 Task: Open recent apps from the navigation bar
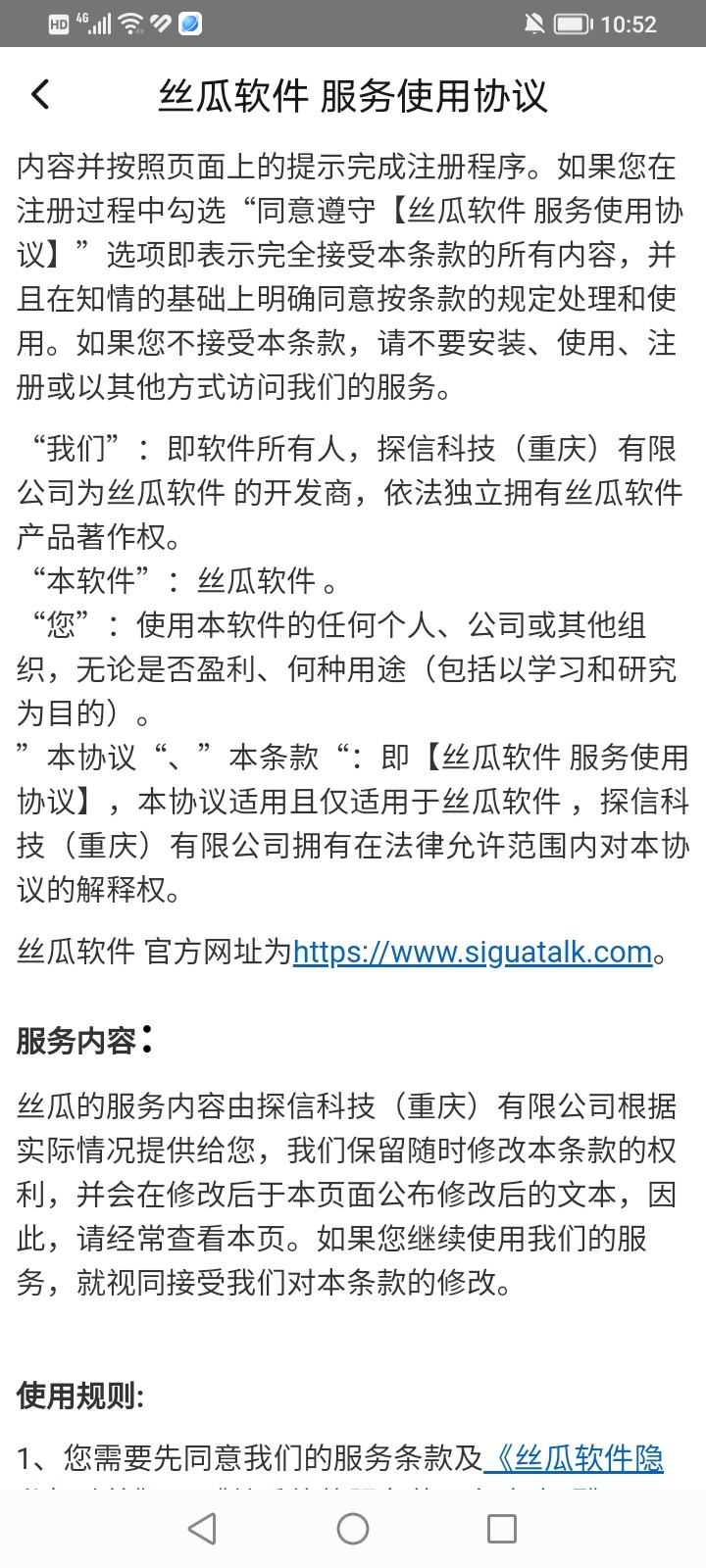[502, 1528]
